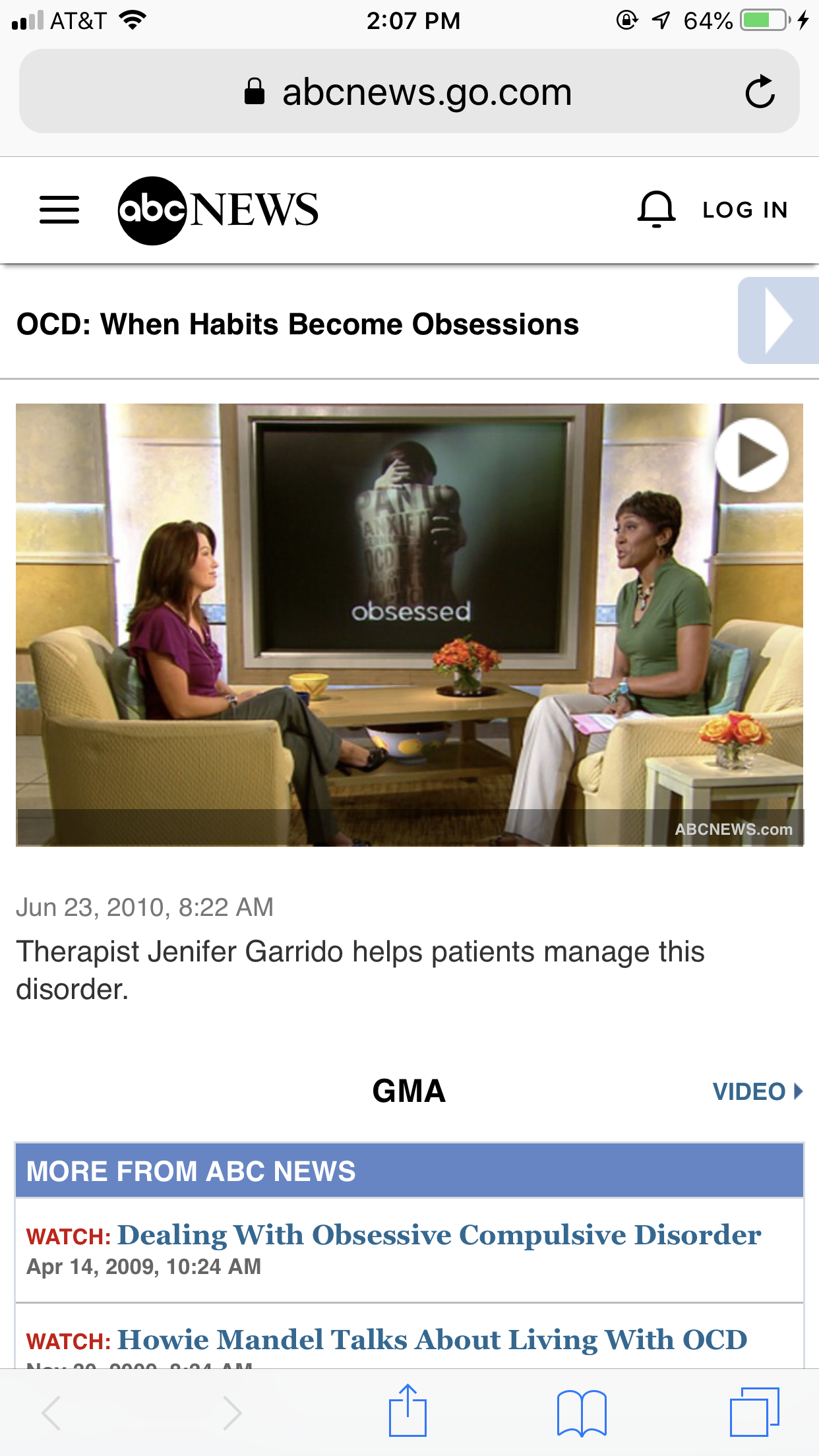Screen dimensions: 819x1456
Task: Open Safari bookmarks
Action: (x=581, y=1412)
